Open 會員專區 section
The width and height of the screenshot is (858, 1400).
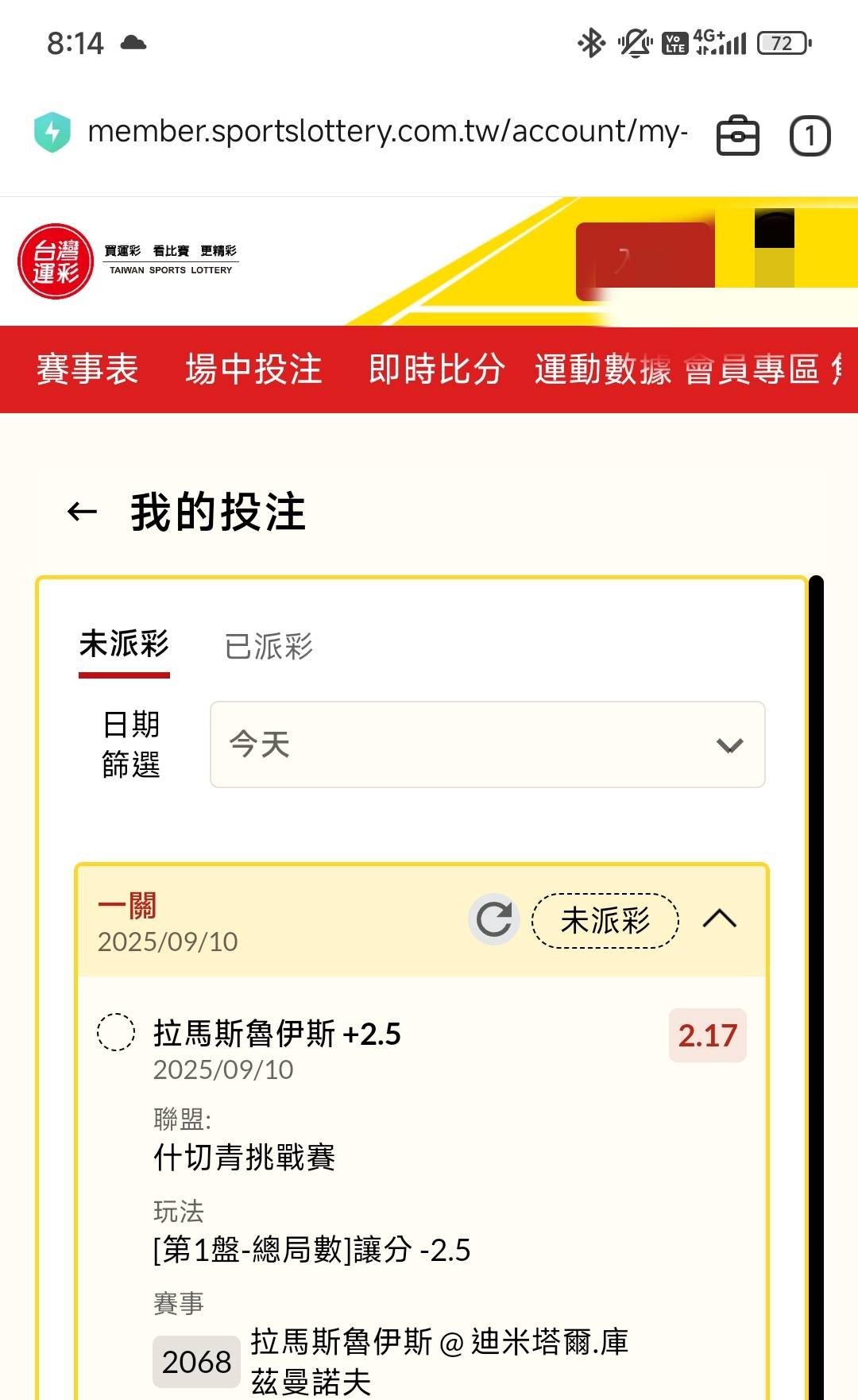click(x=752, y=369)
